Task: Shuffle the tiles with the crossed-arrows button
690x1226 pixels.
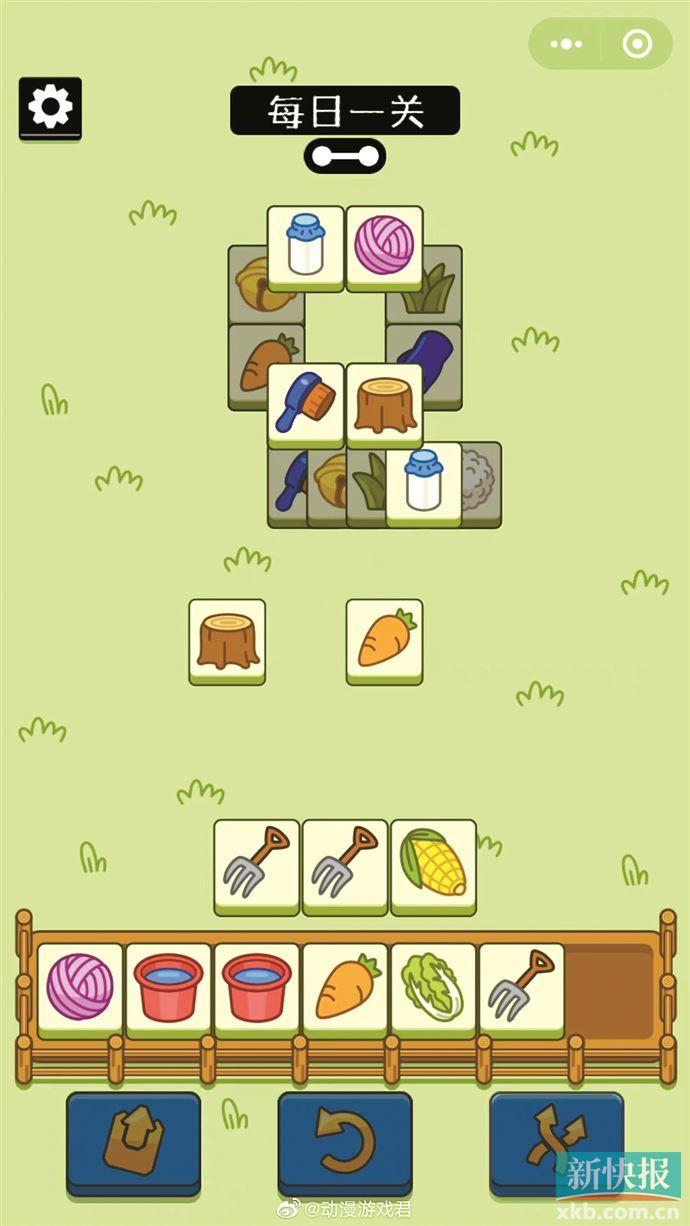Action: click(556, 1142)
